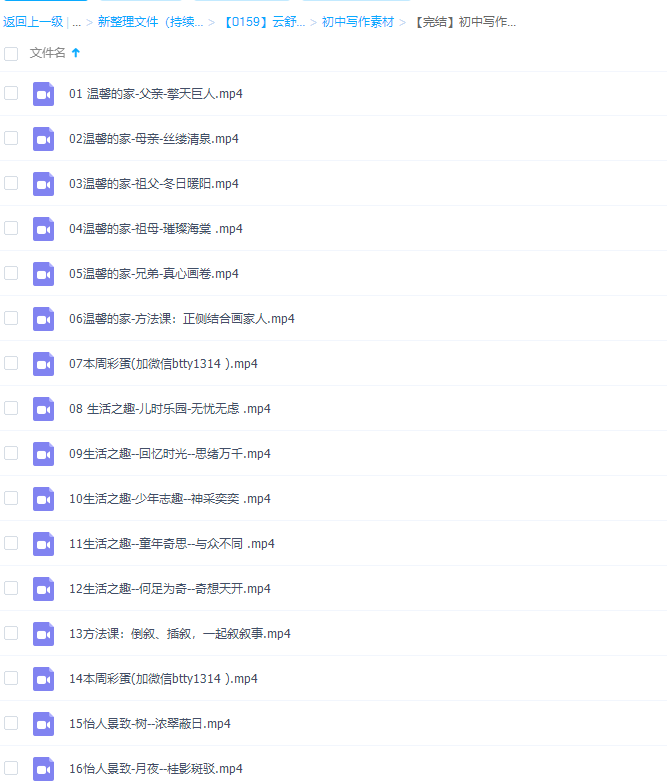Image resolution: width=667 pixels, height=781 pixels.
Task: Open 10生活之趣--少年志趣--神采奕奕.mp4
Action: coord(169,499)
